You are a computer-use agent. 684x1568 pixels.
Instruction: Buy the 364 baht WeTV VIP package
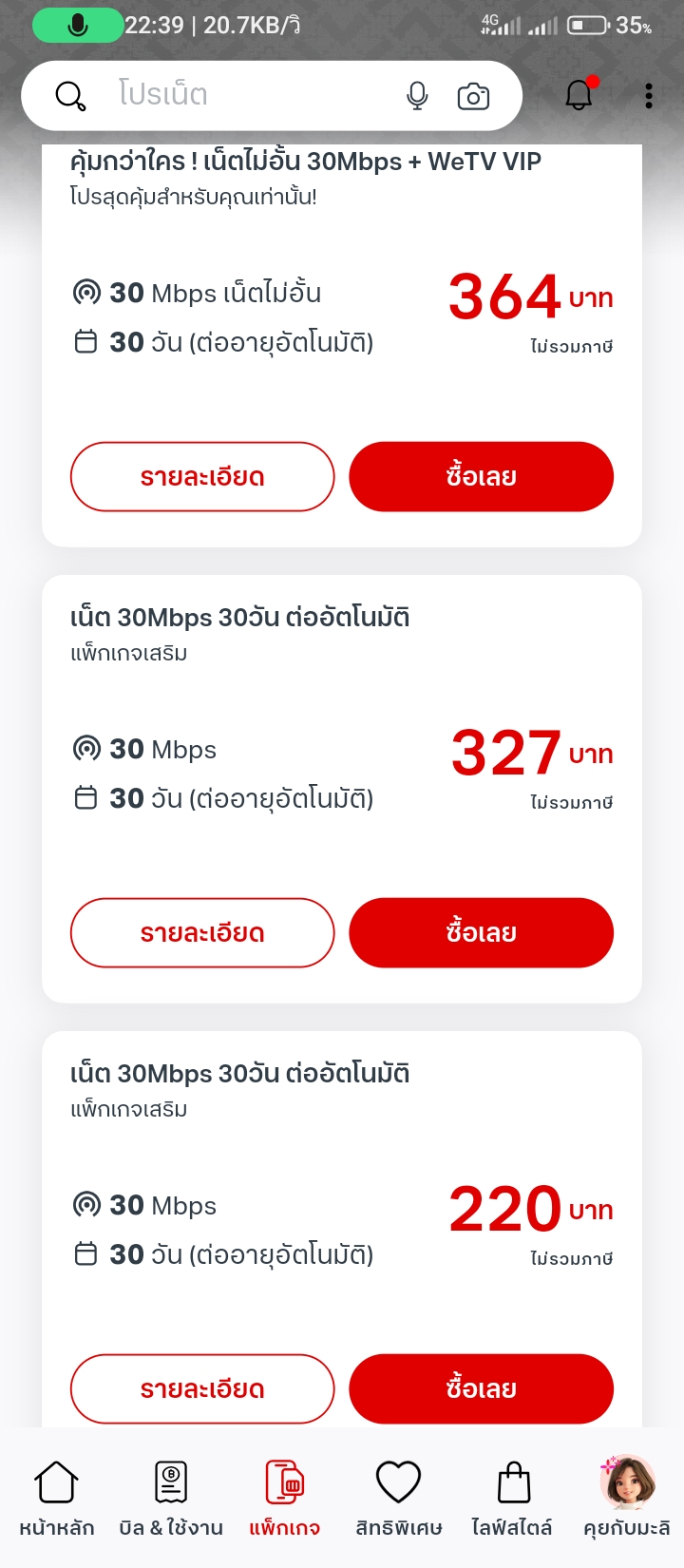pyautogui.click(x=481, y=476)
